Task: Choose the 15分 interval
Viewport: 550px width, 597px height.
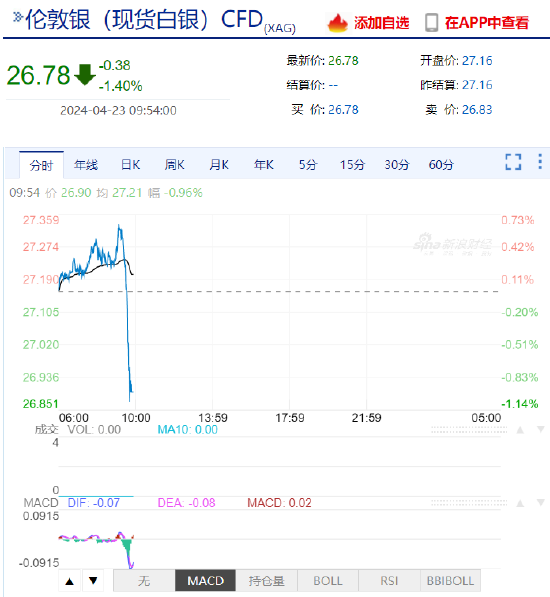Action: click(x=352, y=165)
